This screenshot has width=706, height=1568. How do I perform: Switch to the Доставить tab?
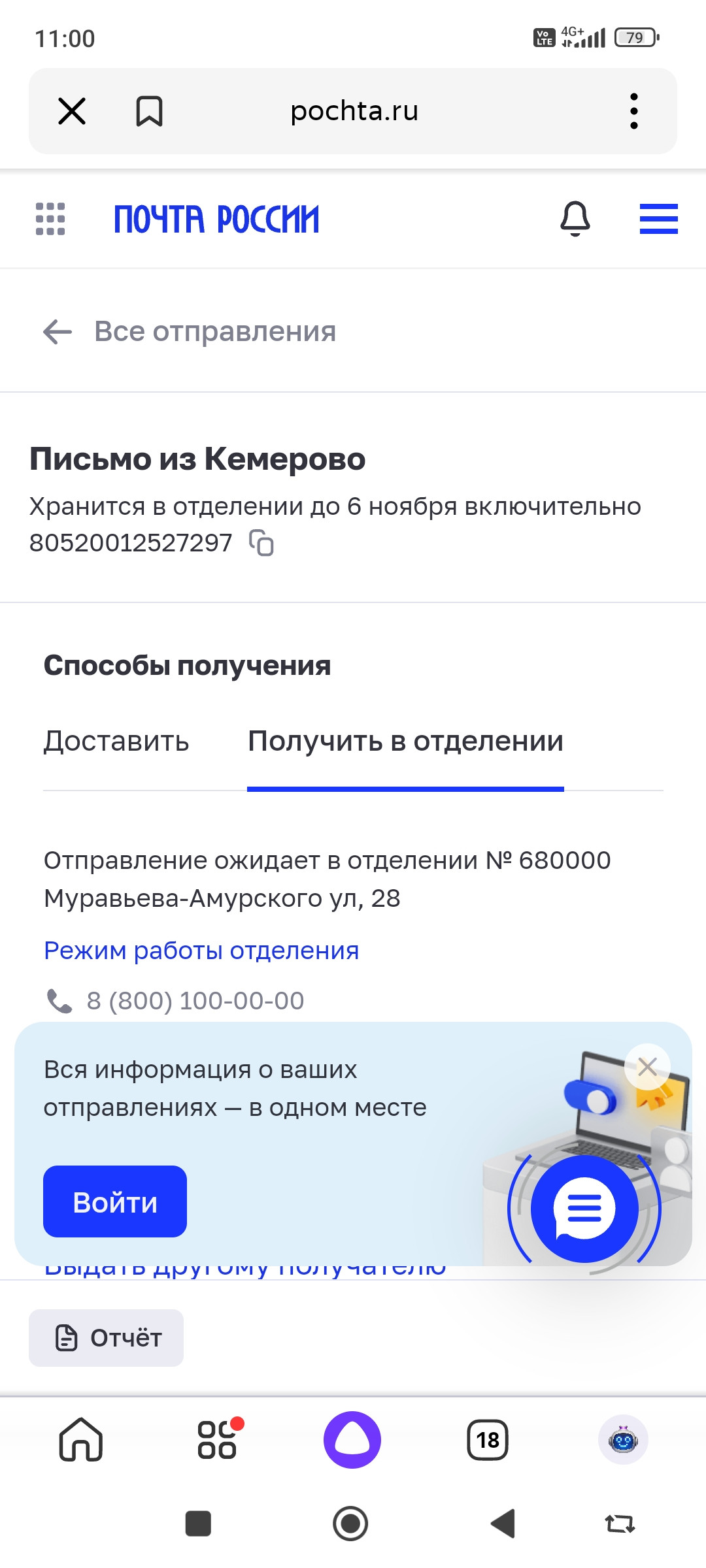pyautogui.click(x=116, y=742)
